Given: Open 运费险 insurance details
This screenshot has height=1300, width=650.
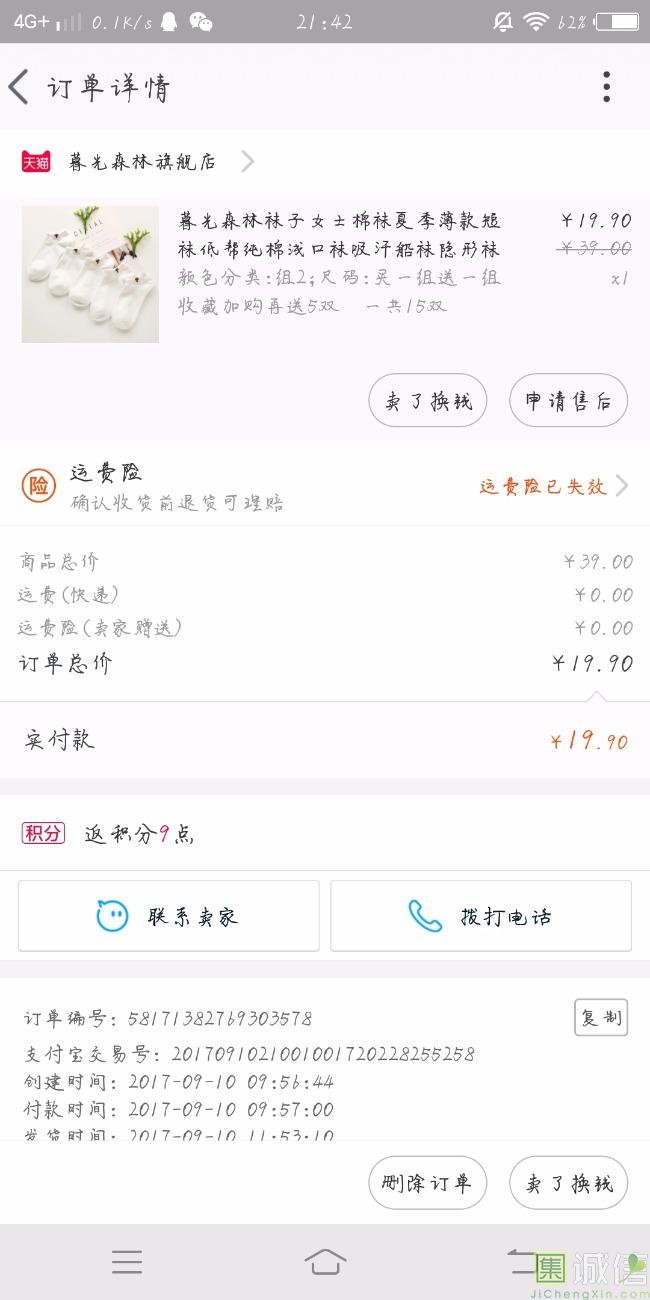Looking at the screenshot, I should point(325,486).
